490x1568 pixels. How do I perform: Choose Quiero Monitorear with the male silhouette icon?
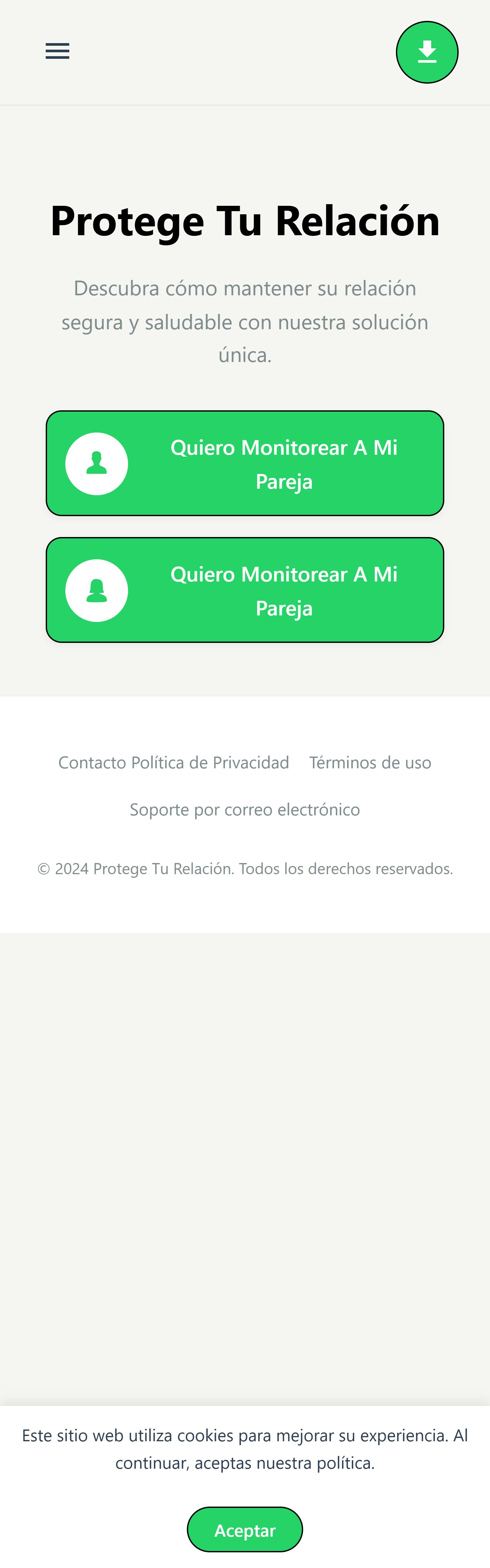click(x=245, y=463)
